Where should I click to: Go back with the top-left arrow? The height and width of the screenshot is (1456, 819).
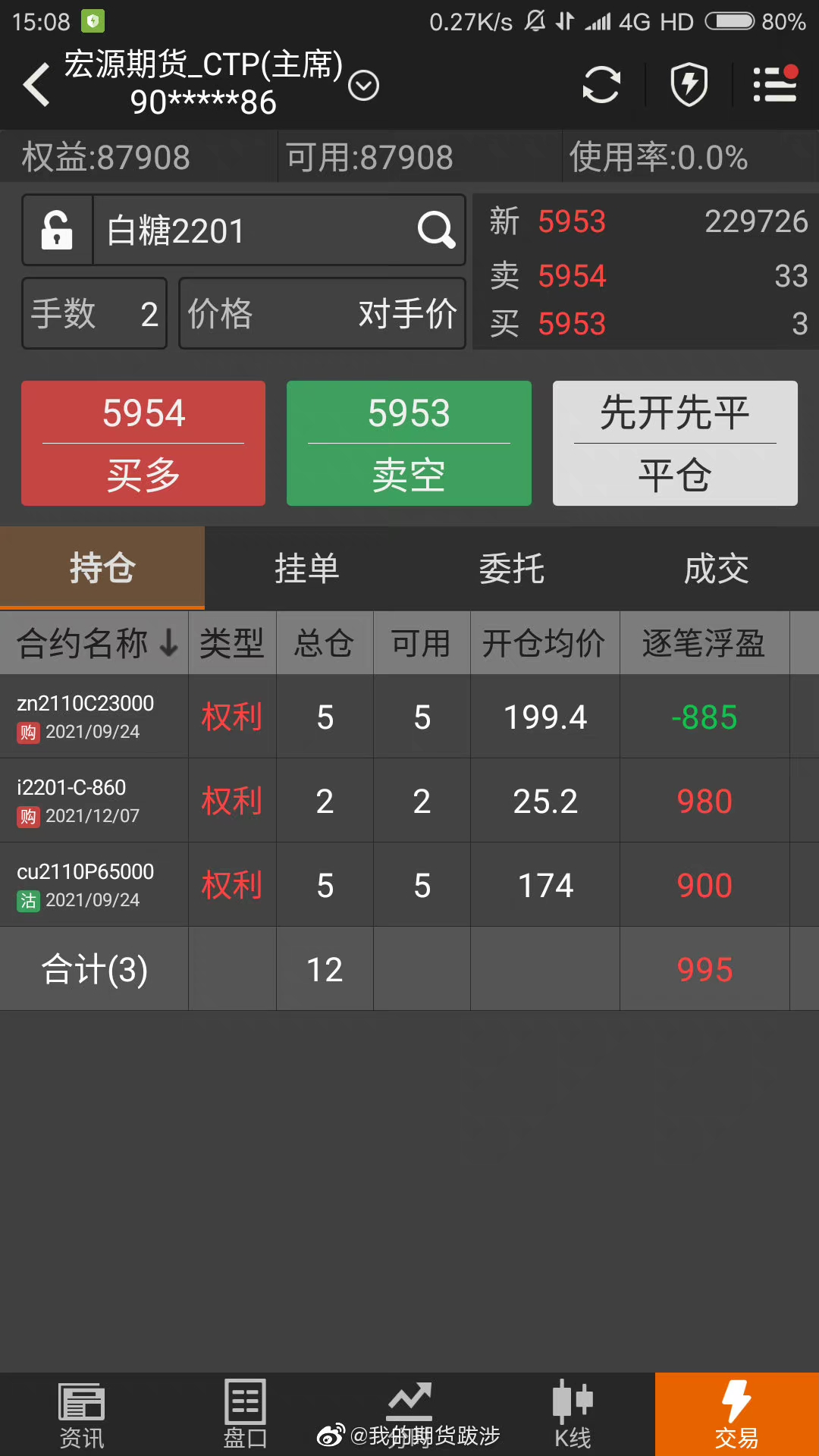(x=36, y=83)
